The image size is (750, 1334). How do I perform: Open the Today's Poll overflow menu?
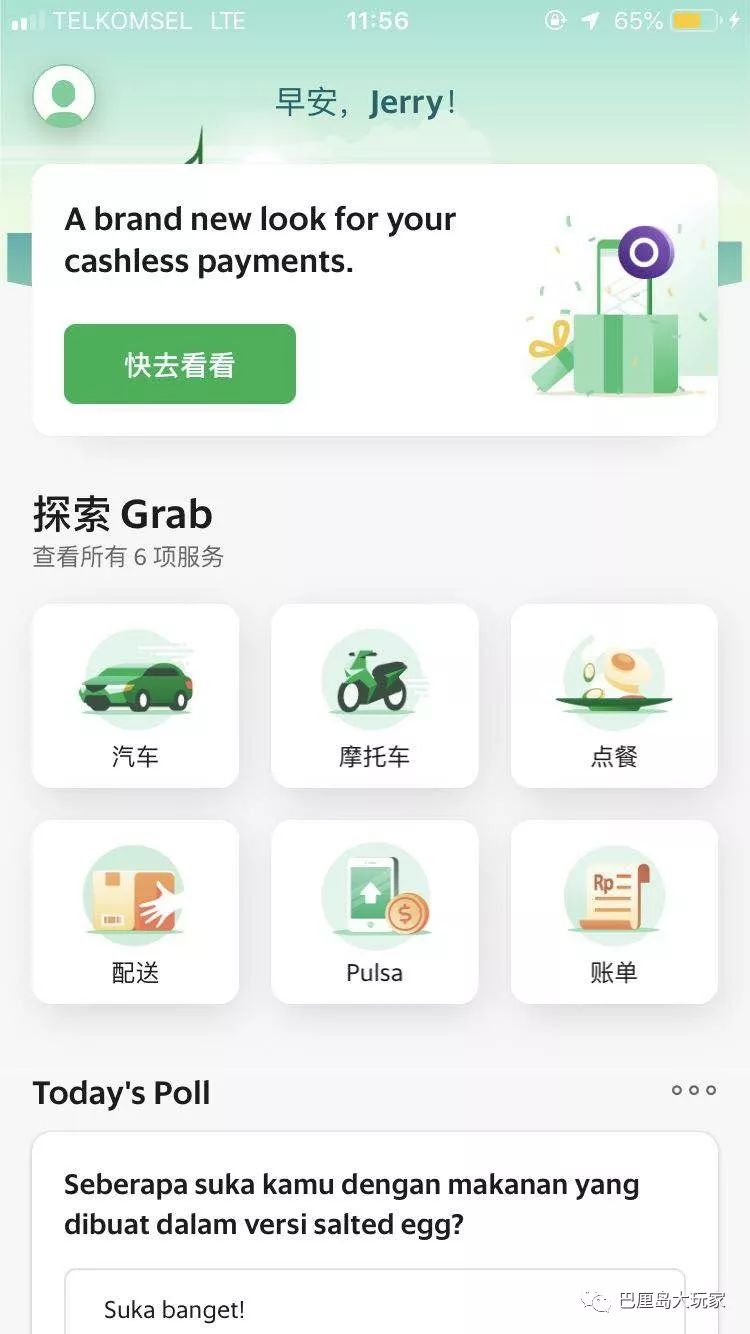(694, 1090)
